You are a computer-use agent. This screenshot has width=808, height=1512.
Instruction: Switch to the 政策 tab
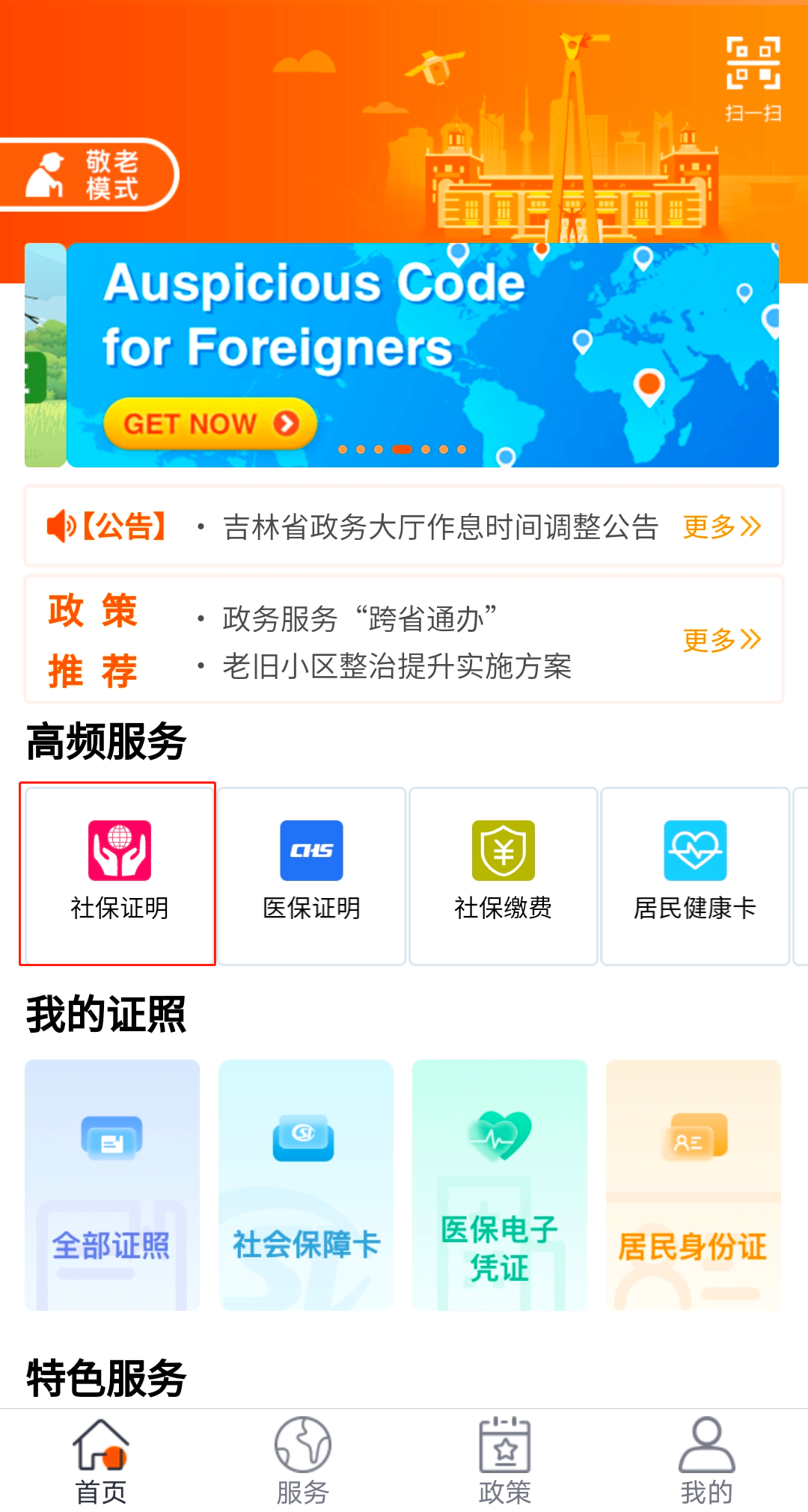pos(504,1460)
